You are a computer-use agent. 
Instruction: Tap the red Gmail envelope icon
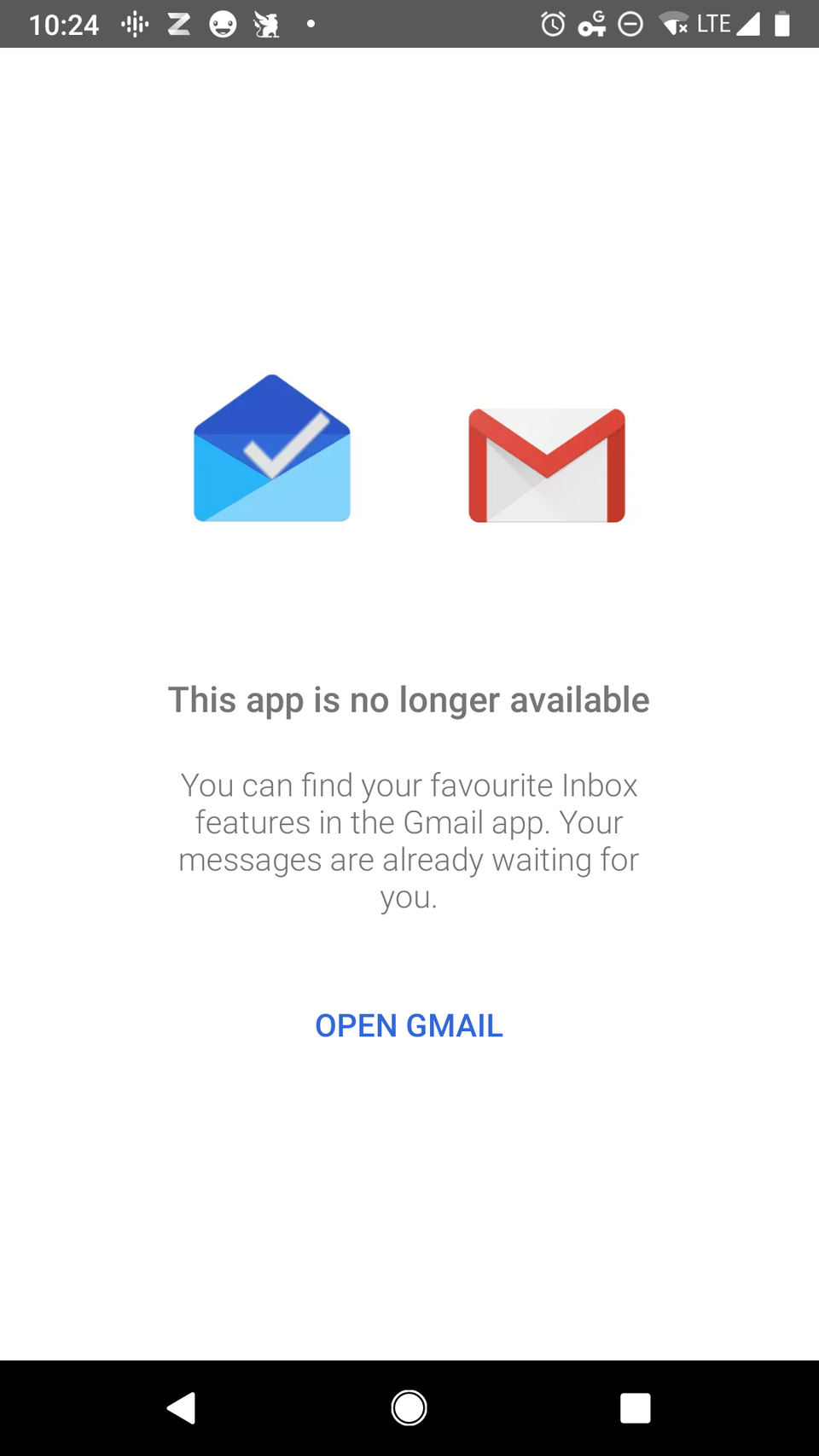point(546,465)
